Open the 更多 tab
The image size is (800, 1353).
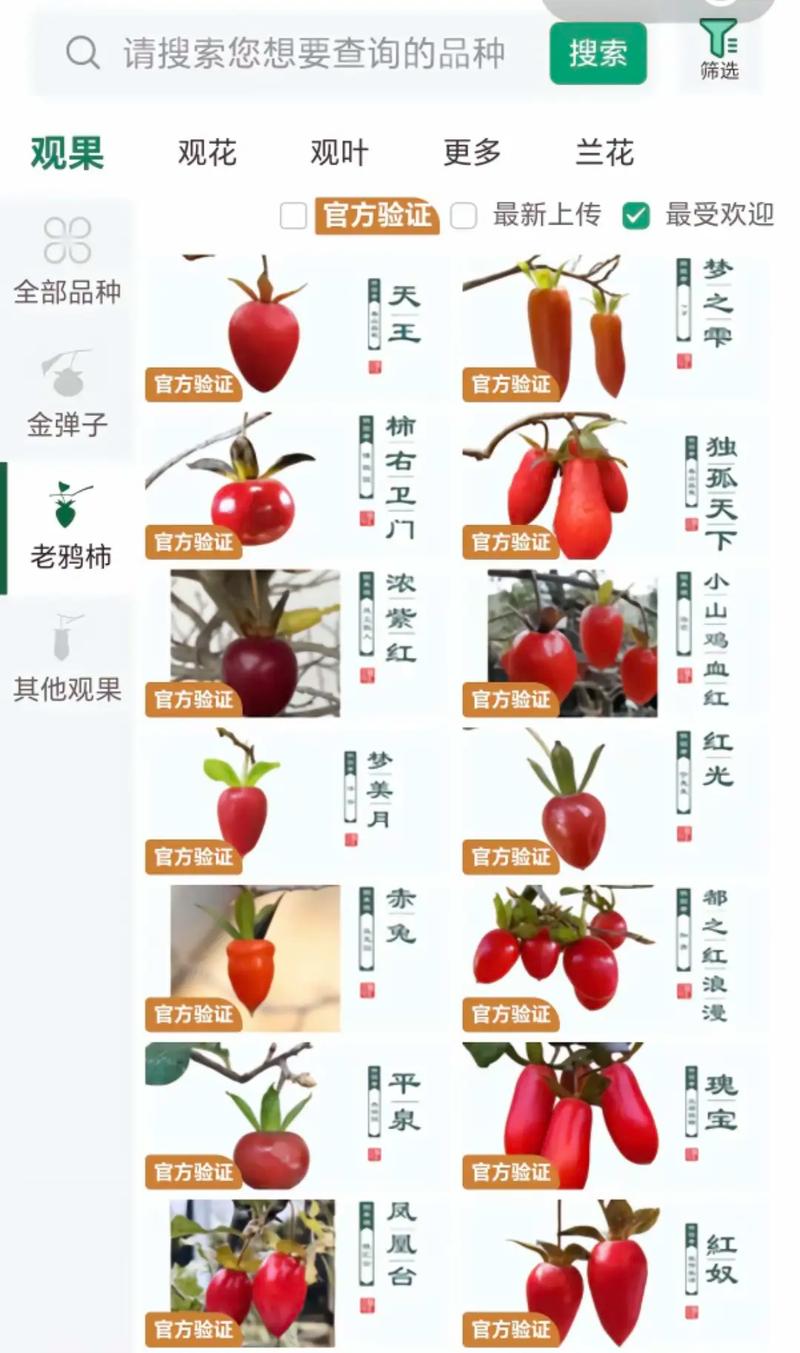(472, 151)
